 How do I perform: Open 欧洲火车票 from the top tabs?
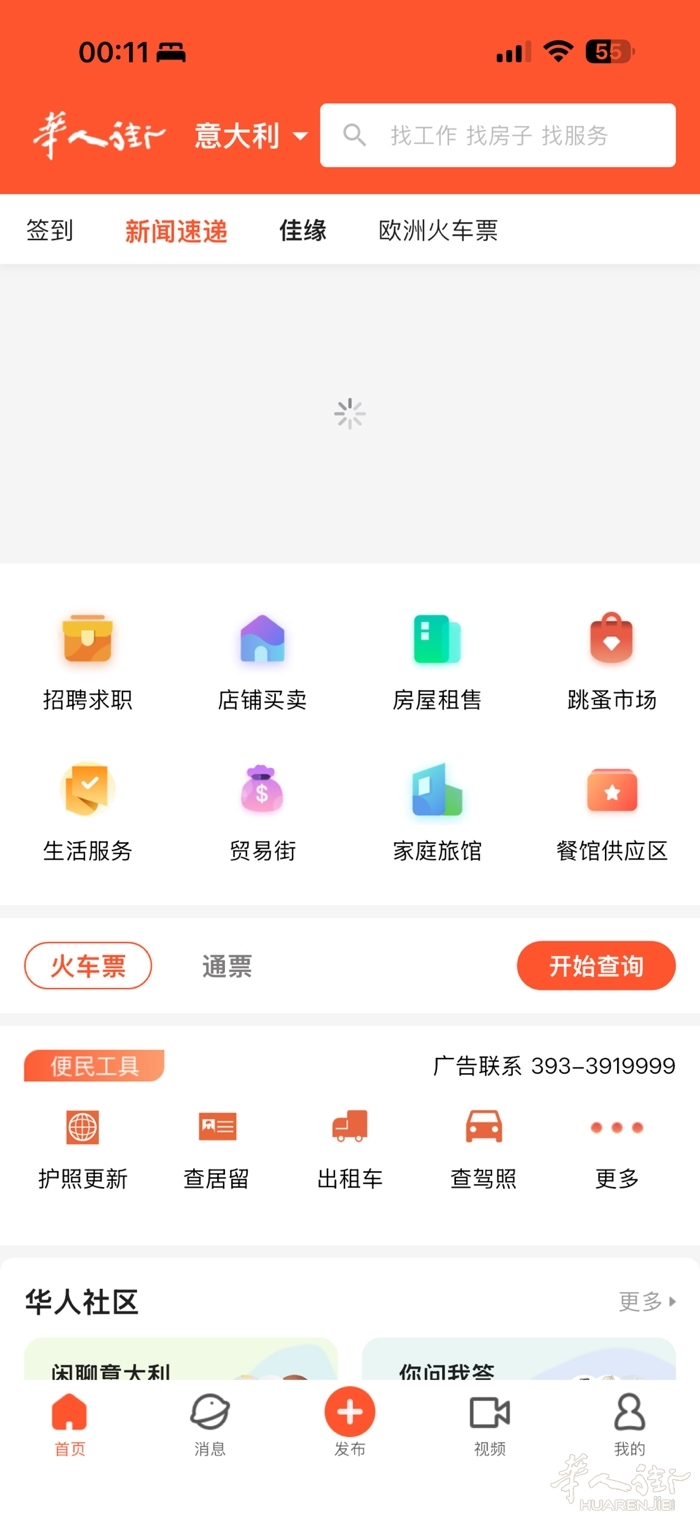coord(438,231)
